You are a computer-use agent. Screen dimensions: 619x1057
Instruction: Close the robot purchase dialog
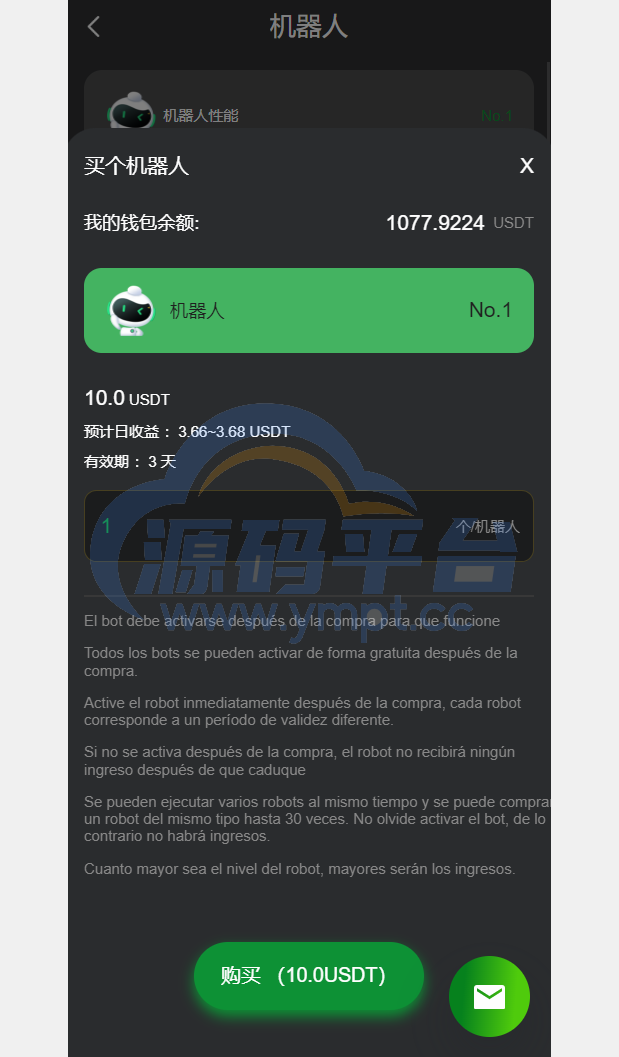click(x=527, y=166)
